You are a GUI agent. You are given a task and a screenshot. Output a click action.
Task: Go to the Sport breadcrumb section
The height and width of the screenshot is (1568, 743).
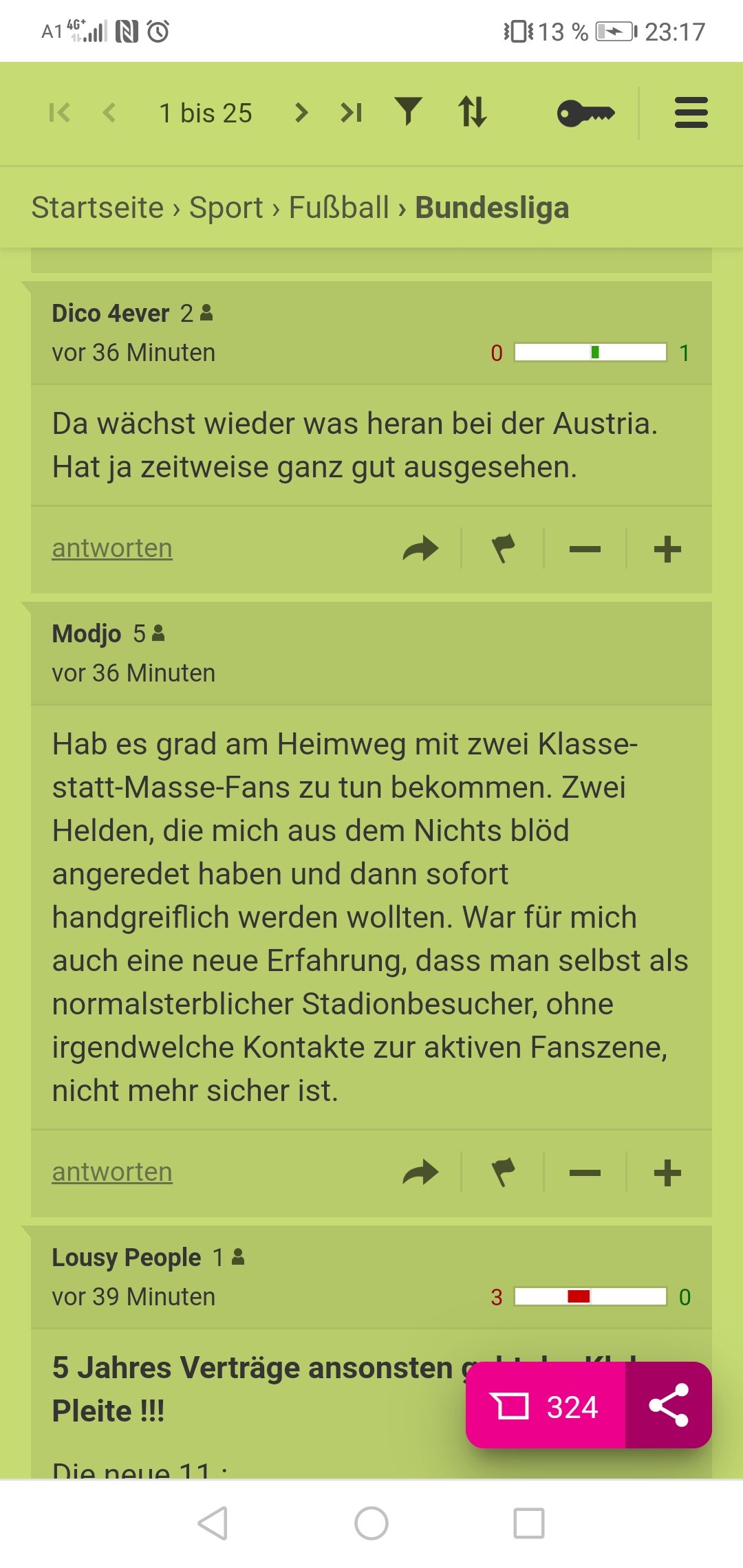(x=226, y=208)
